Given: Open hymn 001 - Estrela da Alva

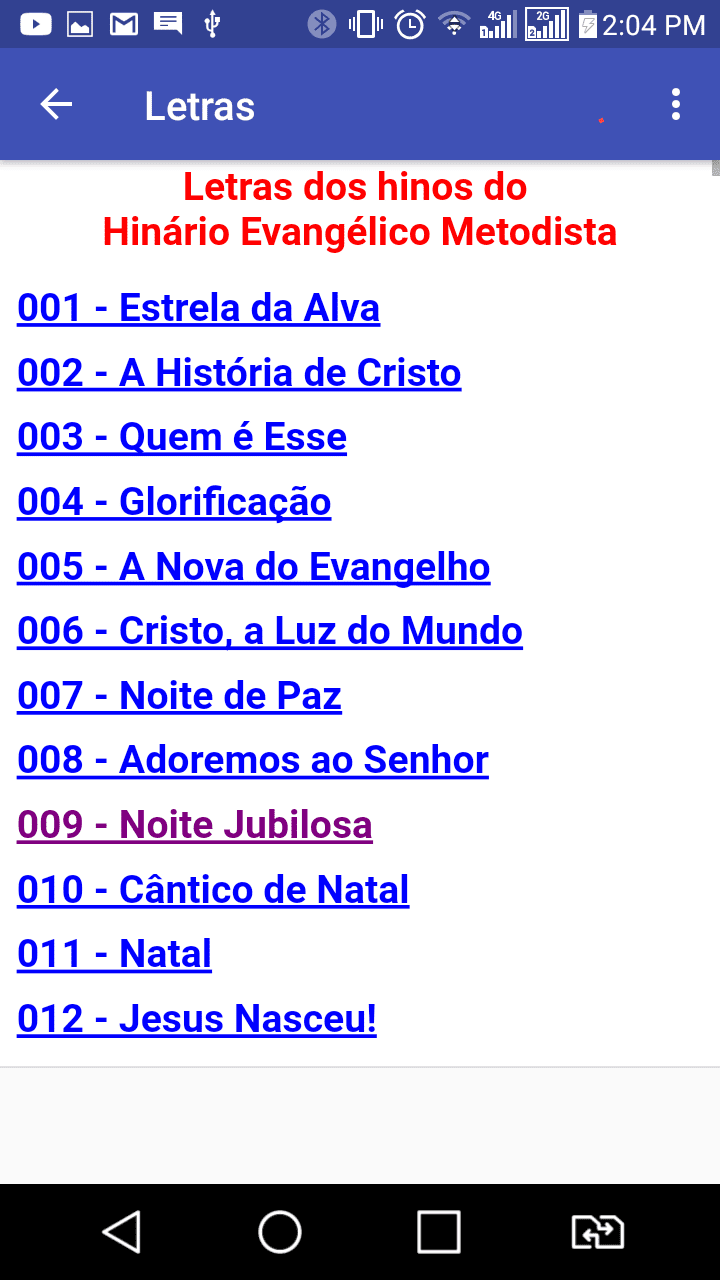Looking at the screenshot, I should tap(198, 308).
